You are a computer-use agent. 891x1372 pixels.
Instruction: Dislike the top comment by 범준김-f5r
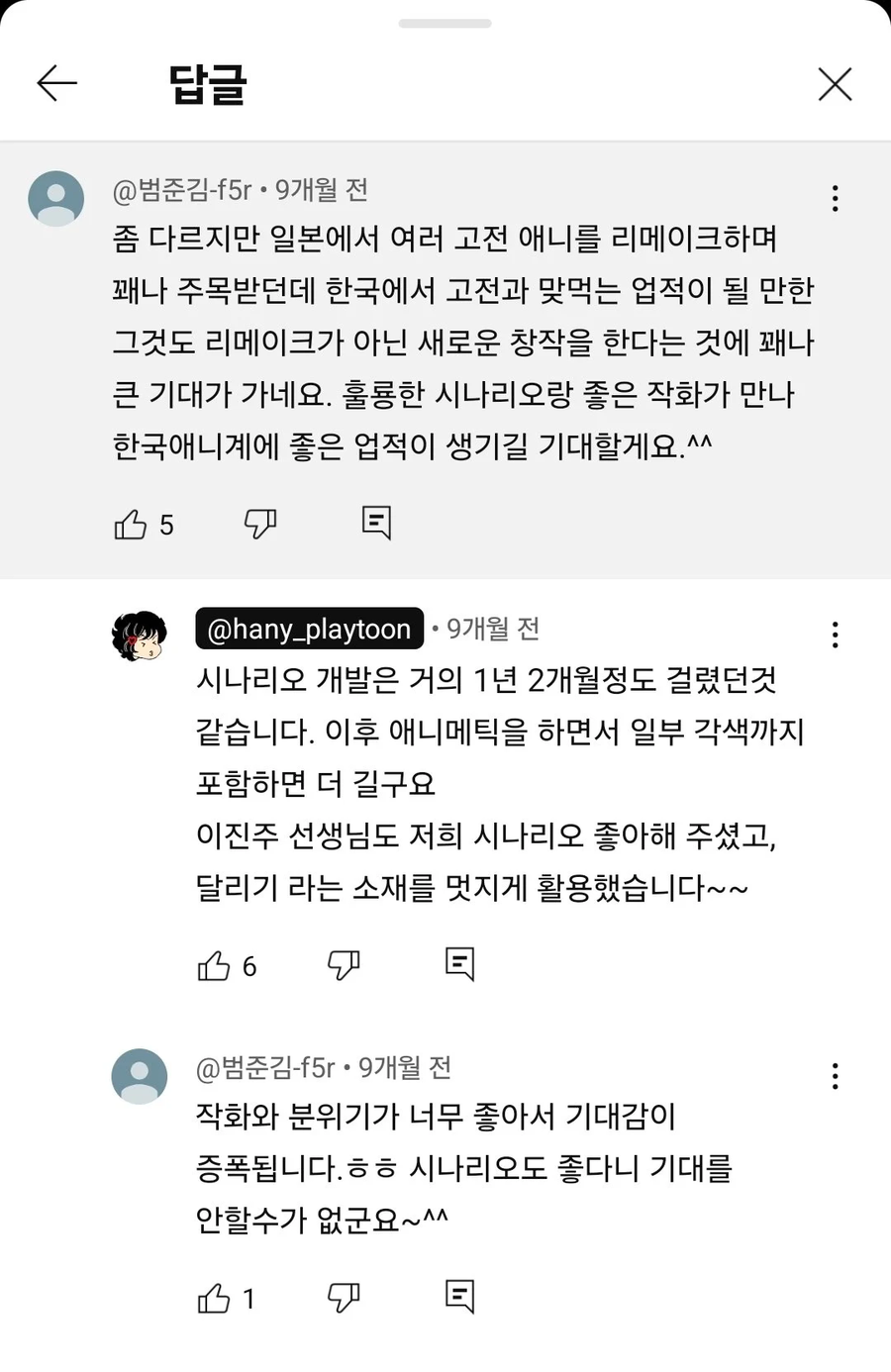(x=260, y=523)
